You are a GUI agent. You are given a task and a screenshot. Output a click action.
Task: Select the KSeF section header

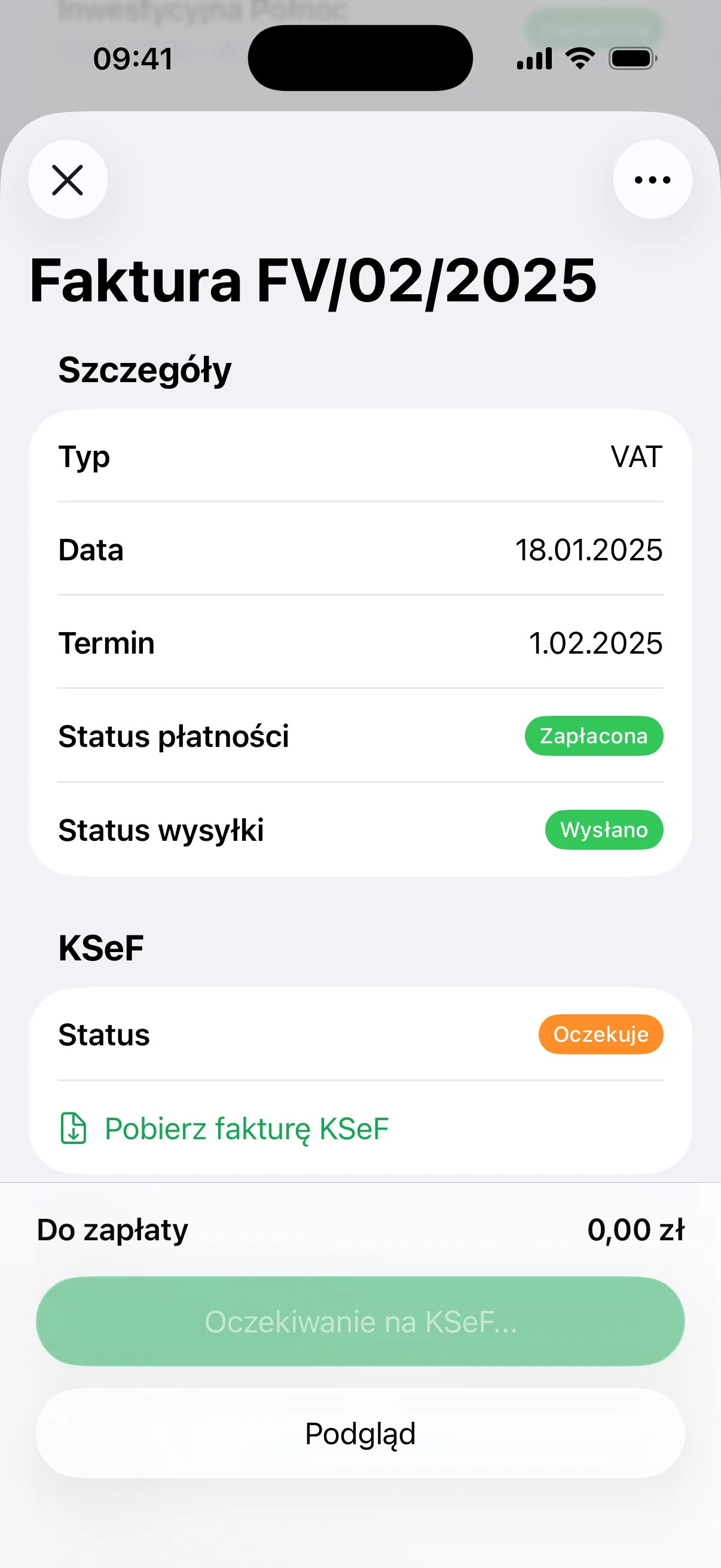pos(100,947)
